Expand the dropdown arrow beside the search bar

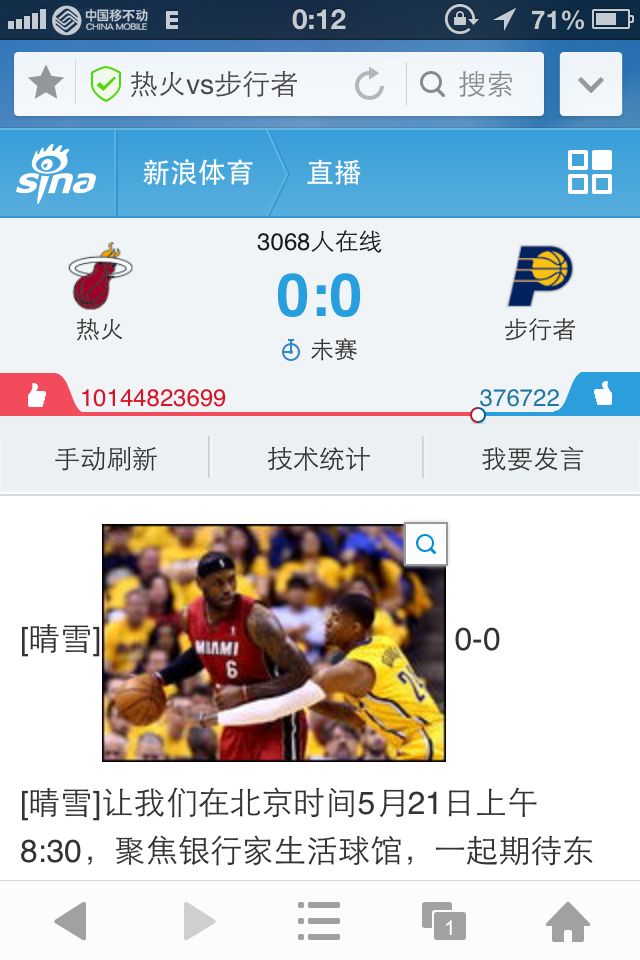(x=590, y=84)
